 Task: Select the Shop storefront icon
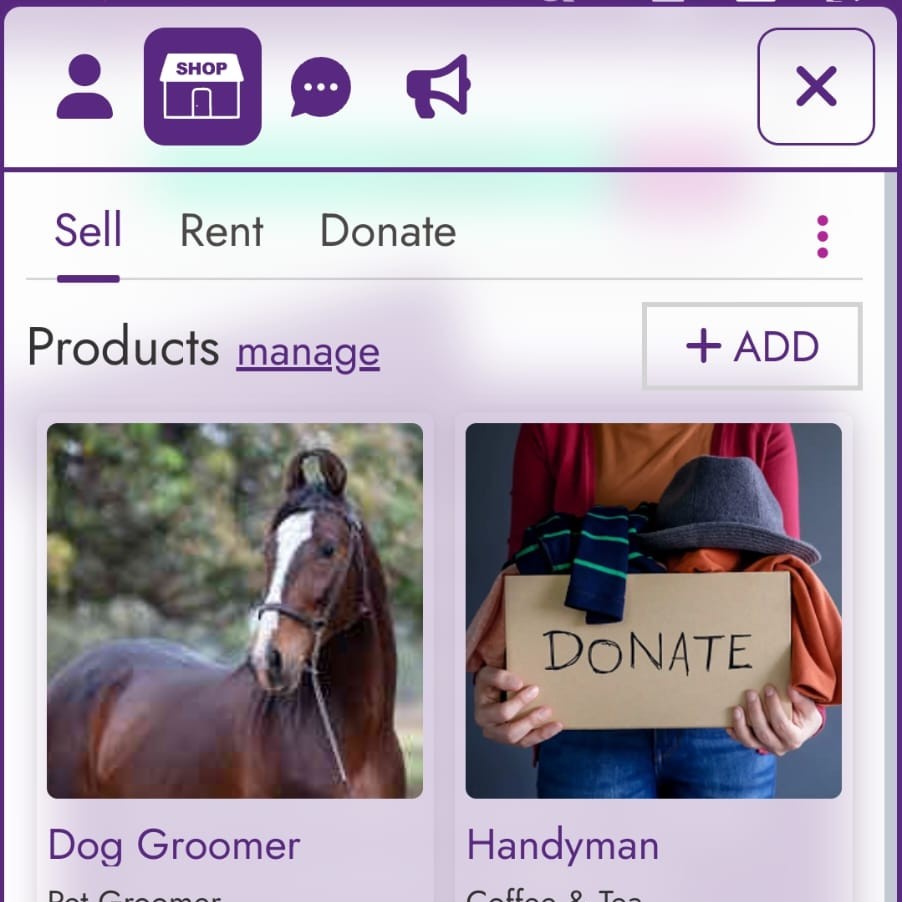[202, 87]
